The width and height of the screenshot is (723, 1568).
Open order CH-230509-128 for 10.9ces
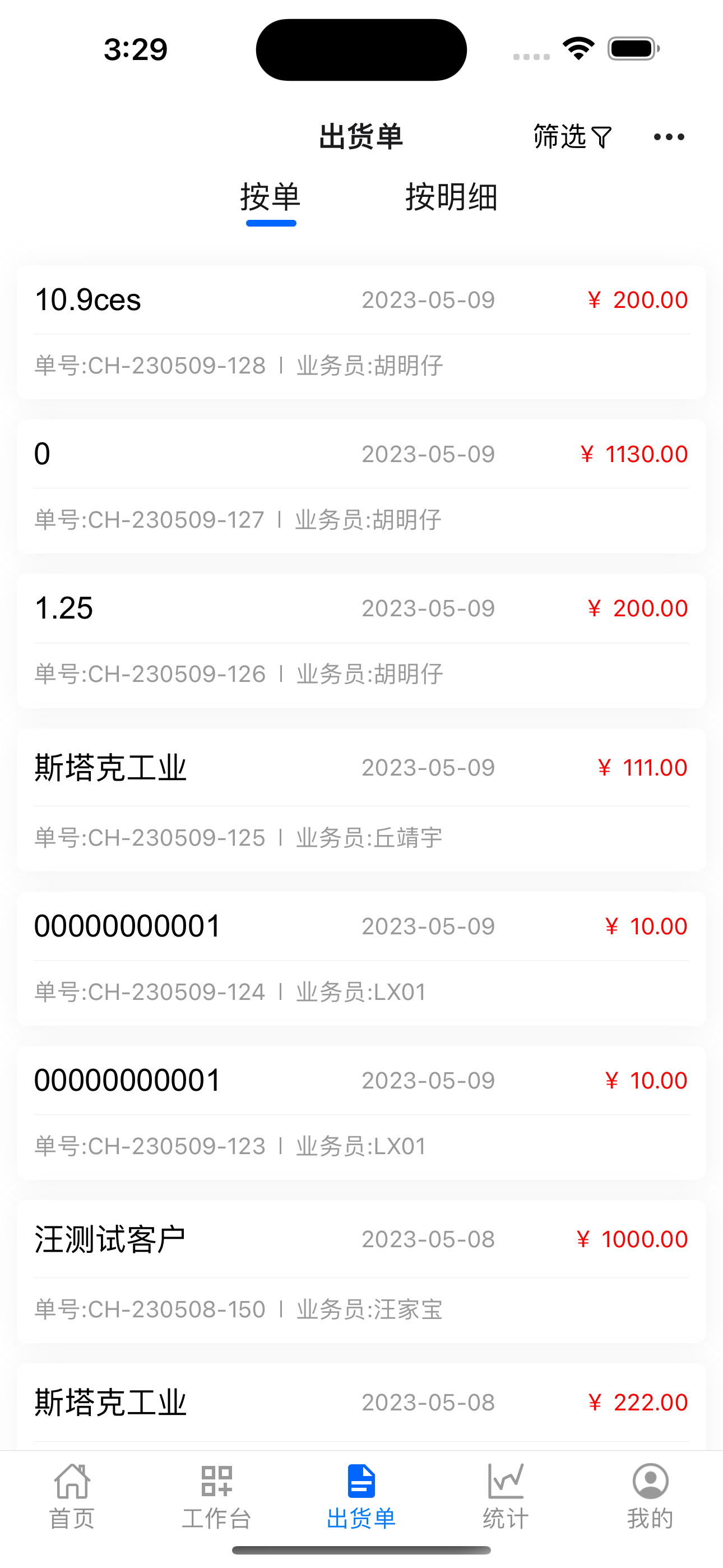click(361, 333)
